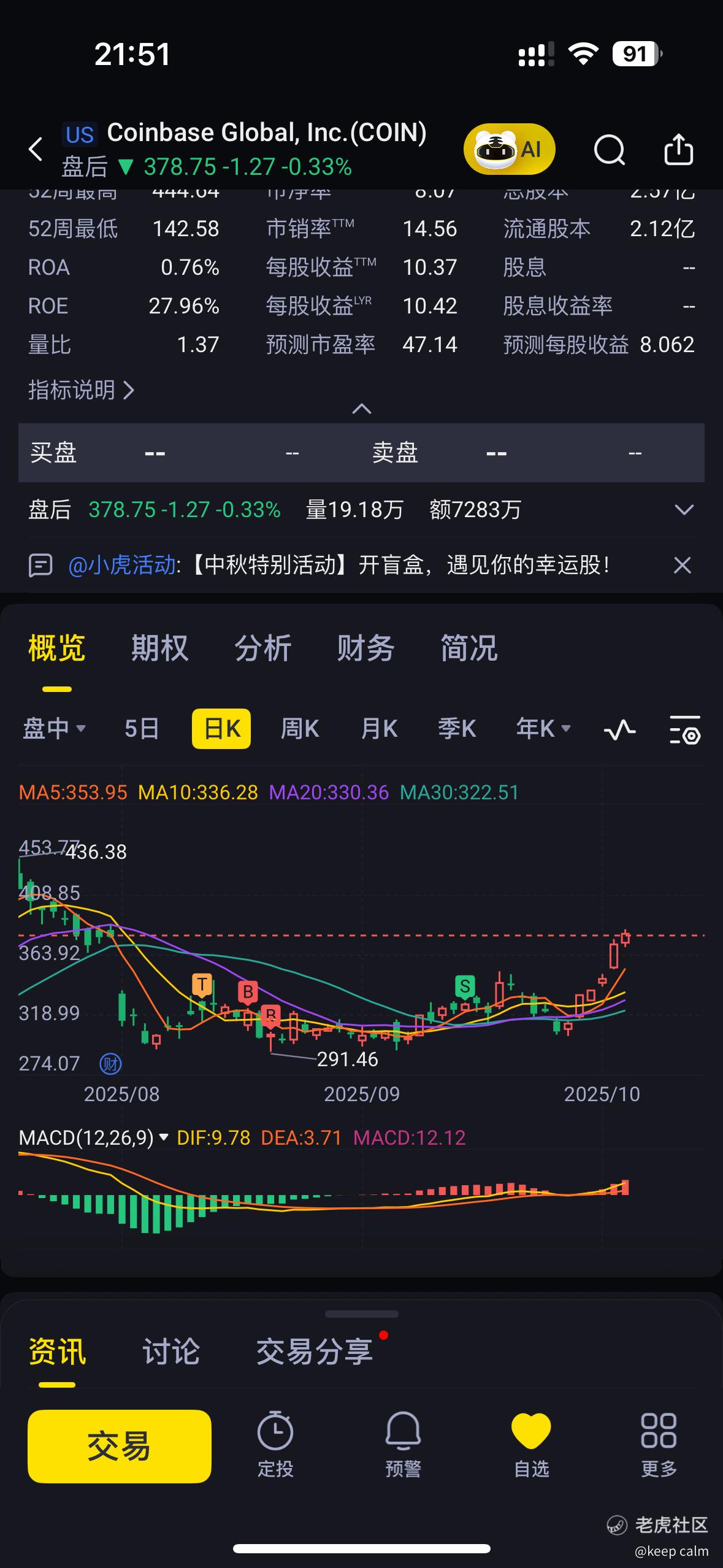Collapse the stock indicators panel
Viewport: 723px width, 1568px height.
[x=361, y=409]
